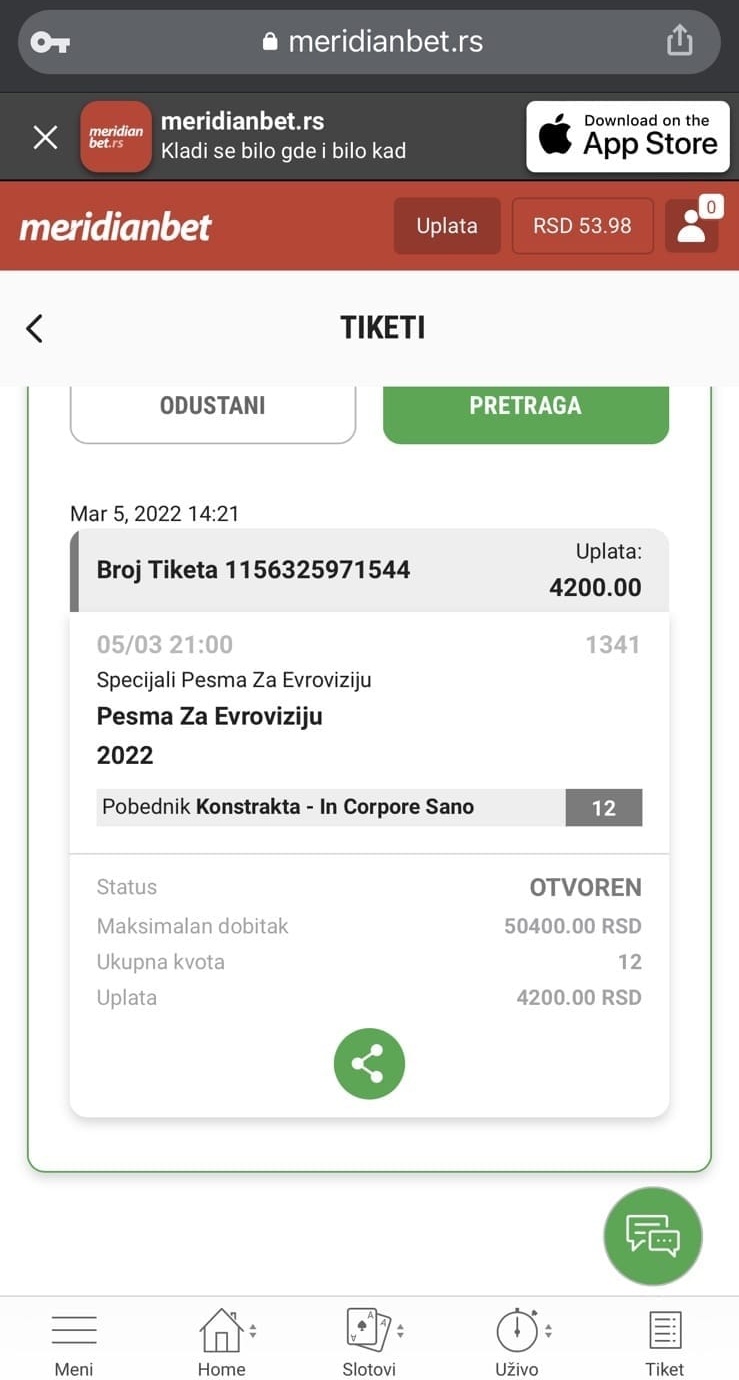Image resolution: width=739 pixels, height=1380 pixels.
Task: Switch to the Slotovi tab
Action: (369, 1343)
